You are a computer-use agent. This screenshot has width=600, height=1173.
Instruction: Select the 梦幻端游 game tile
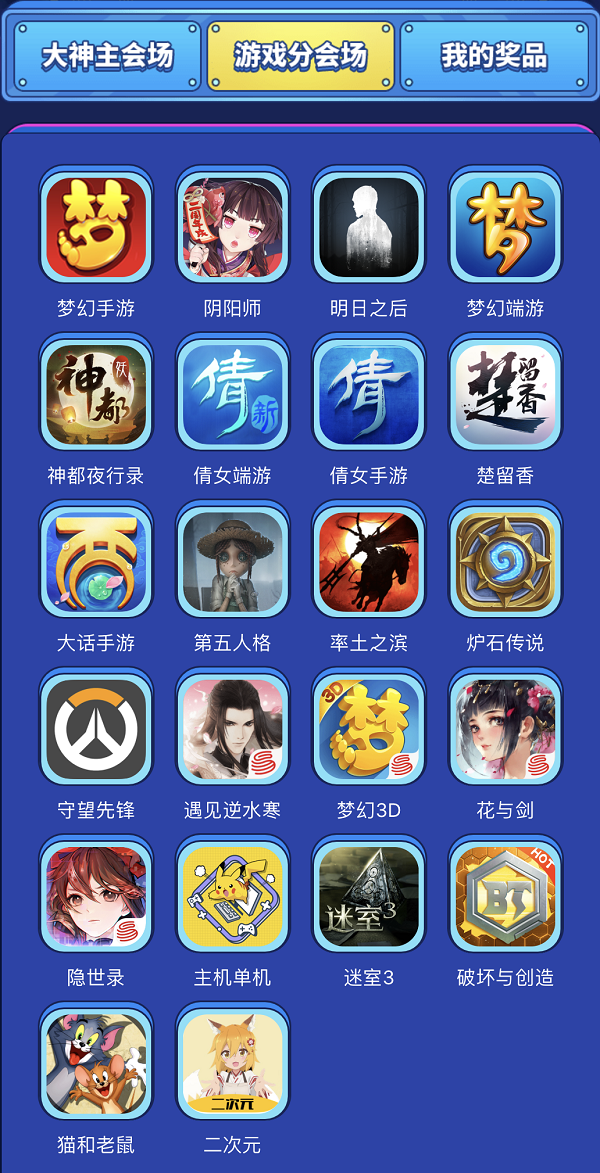coord(505,226)
